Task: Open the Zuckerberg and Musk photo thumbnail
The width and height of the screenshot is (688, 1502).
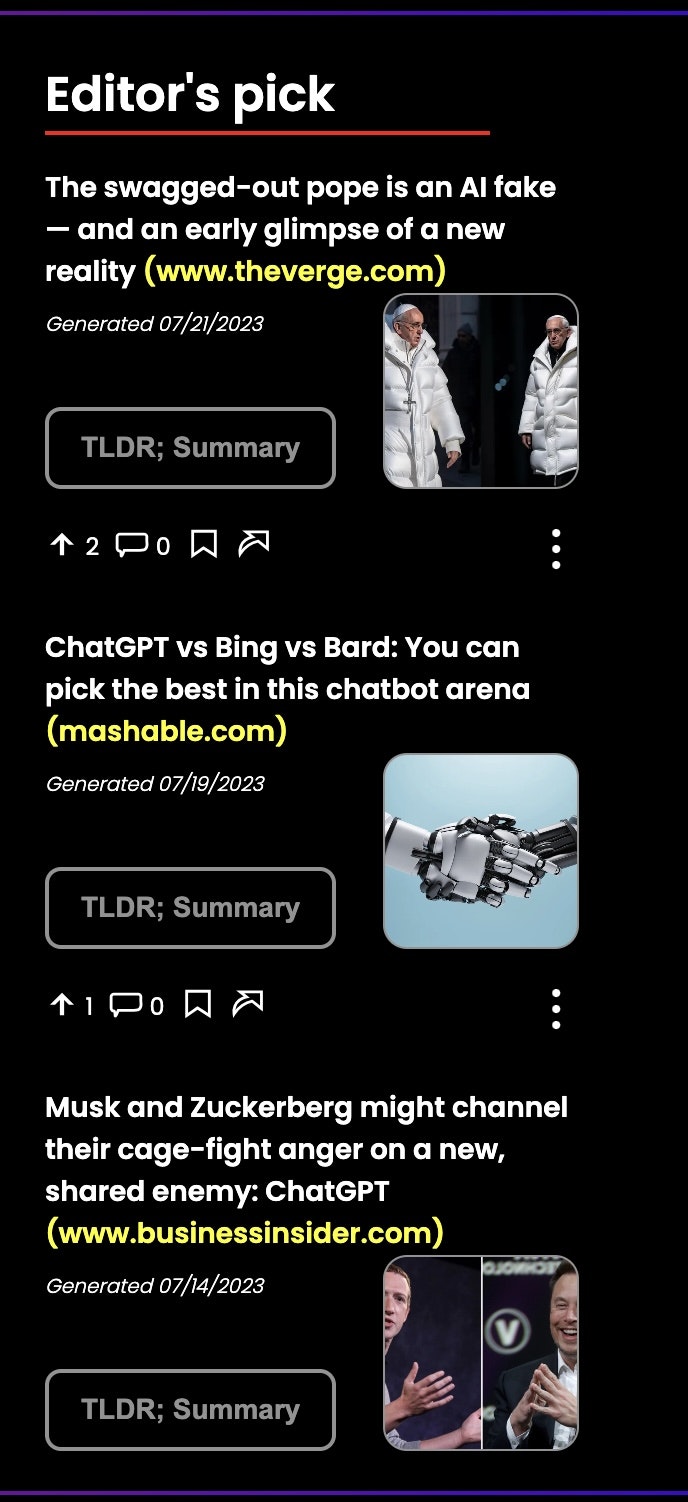Action: 481,1353
